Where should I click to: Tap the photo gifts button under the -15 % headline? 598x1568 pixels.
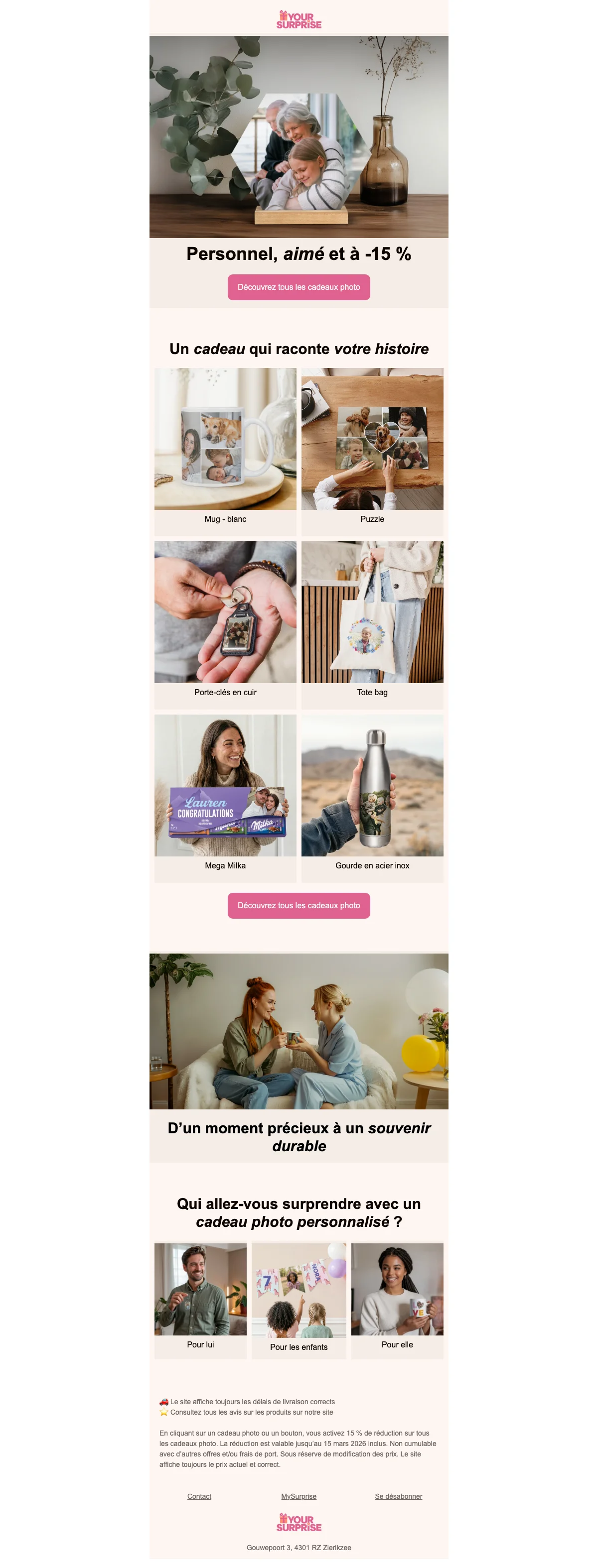(x=299, y=287)
